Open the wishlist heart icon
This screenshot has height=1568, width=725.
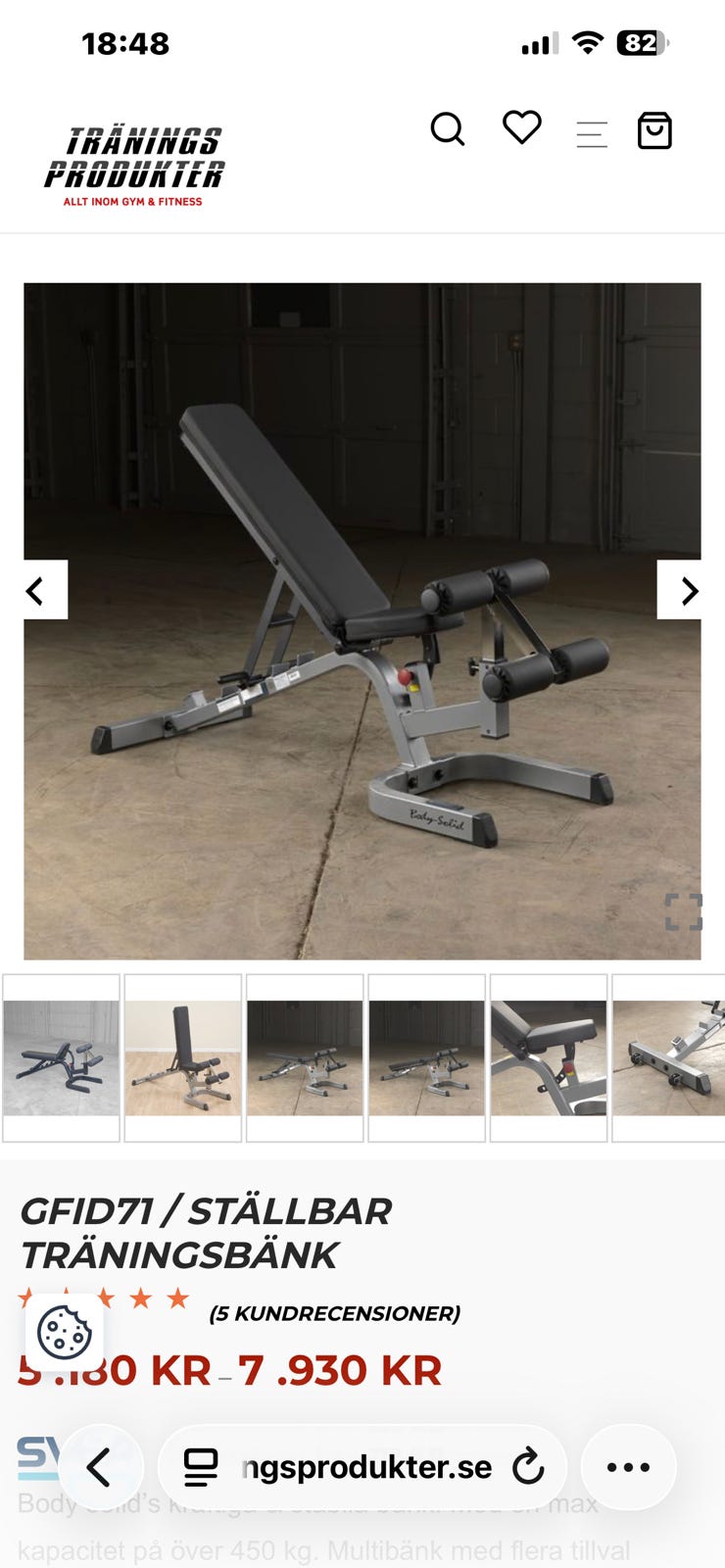click(522, 127)
